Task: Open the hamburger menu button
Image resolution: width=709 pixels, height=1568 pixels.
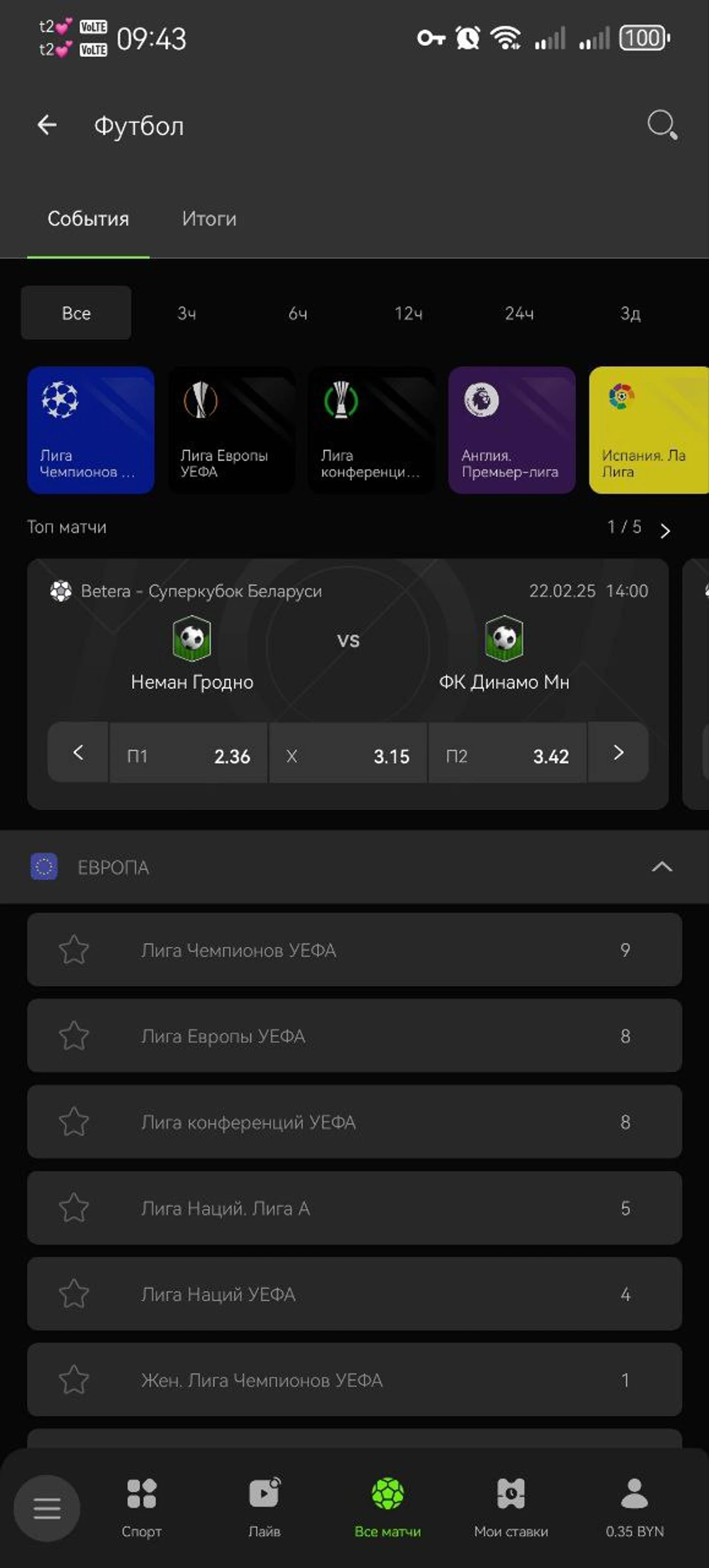Action: 47,1508
